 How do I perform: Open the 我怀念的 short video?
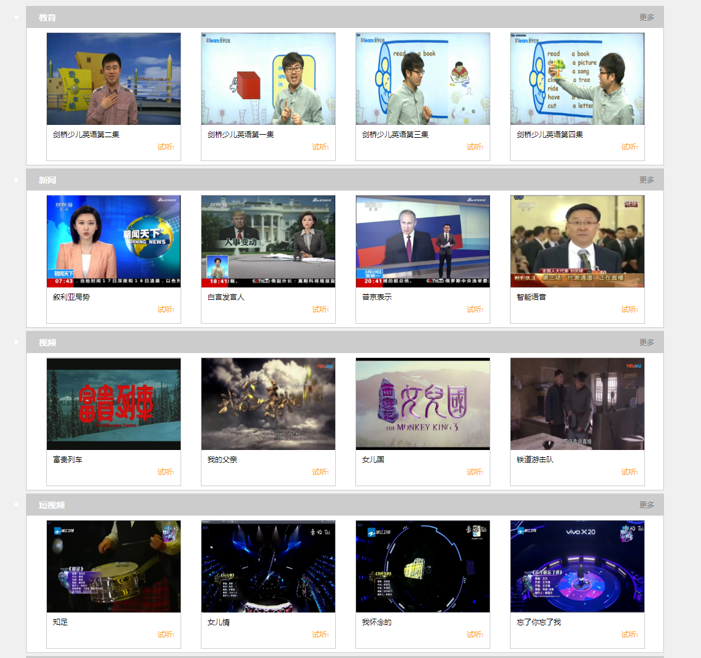(x=422, y=566)
